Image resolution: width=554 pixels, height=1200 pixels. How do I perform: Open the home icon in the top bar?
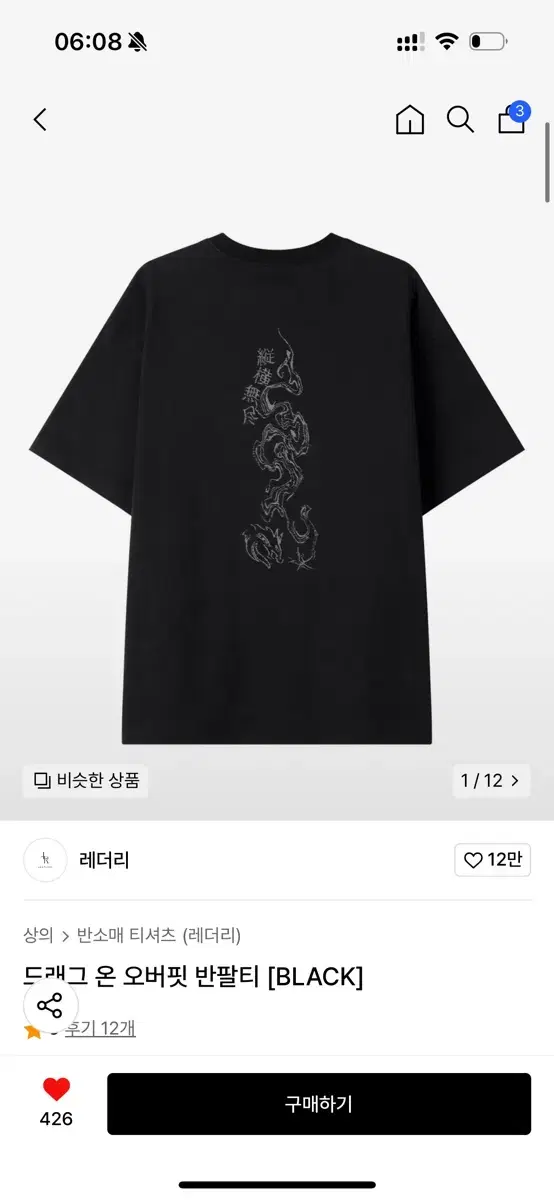[x=410, y=120]
